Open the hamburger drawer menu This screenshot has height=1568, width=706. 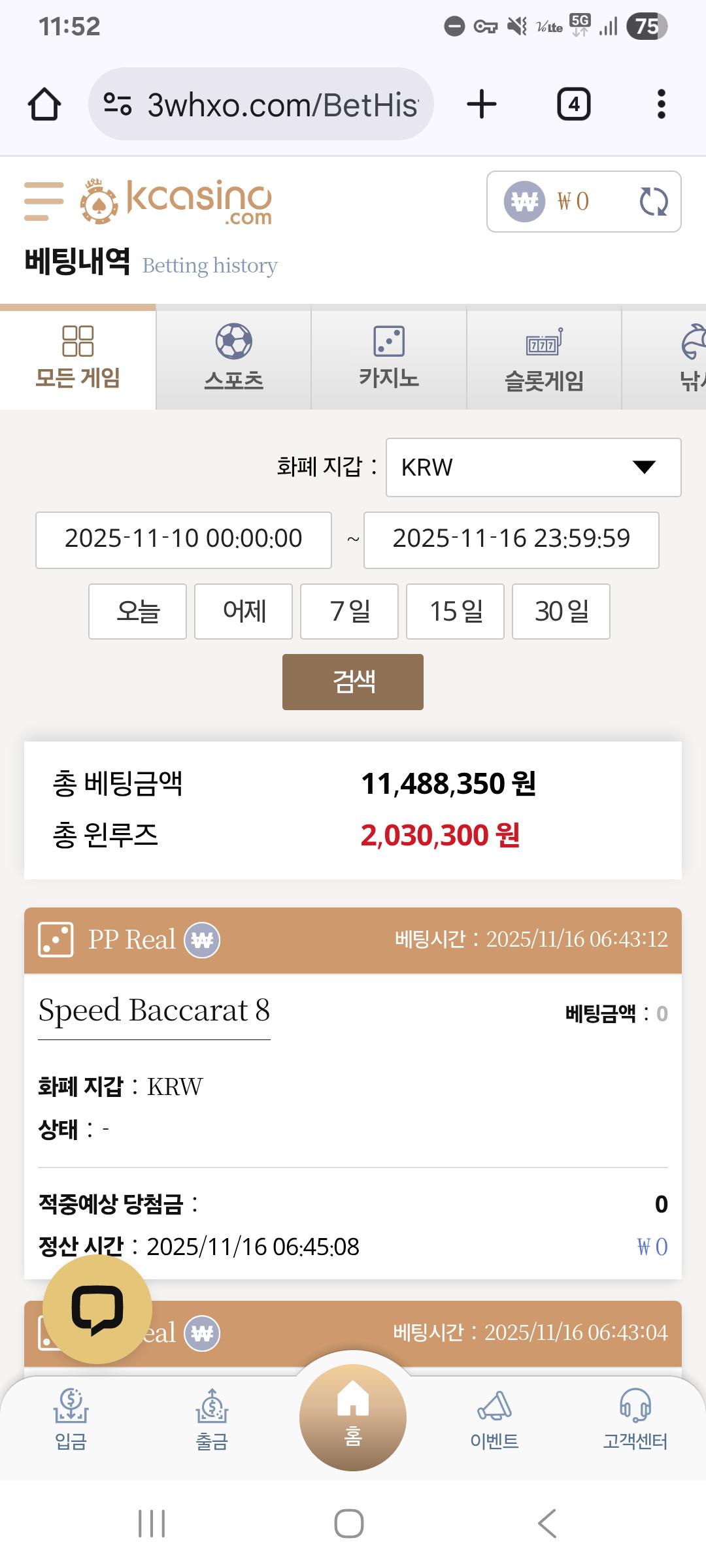(x=44, y=201)
